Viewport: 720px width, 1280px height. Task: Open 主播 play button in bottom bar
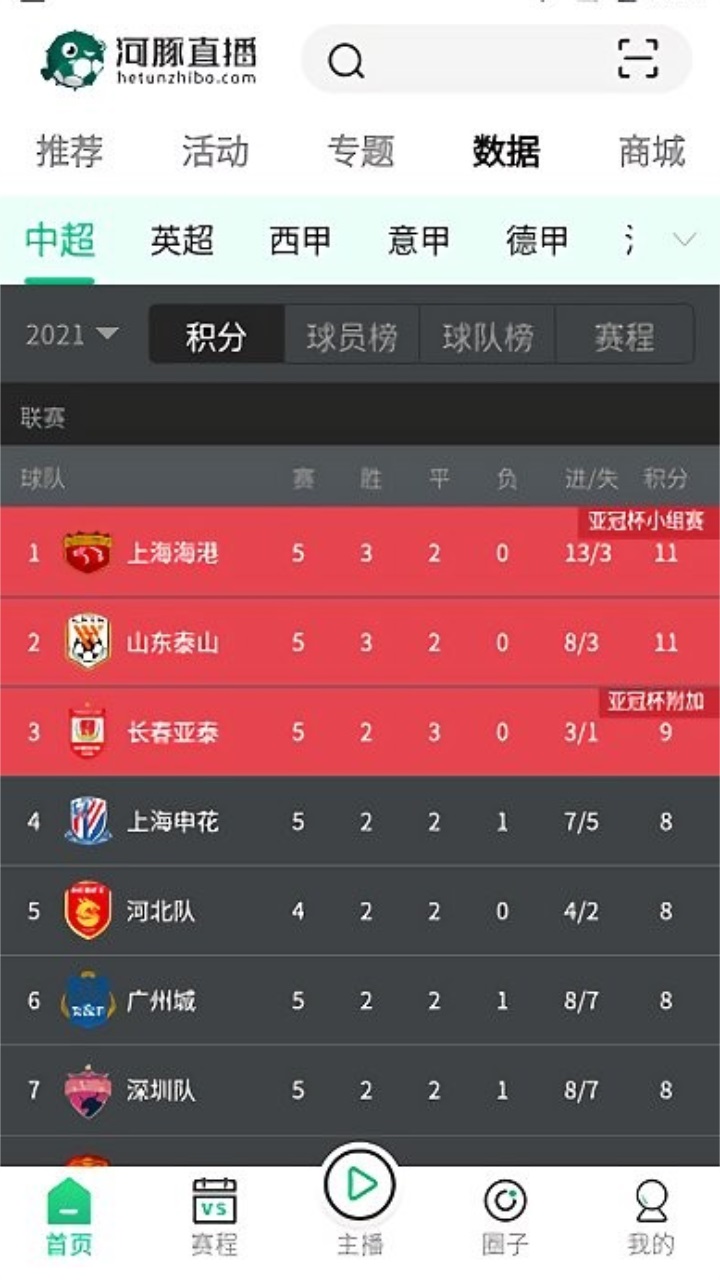click(360, 1185)
